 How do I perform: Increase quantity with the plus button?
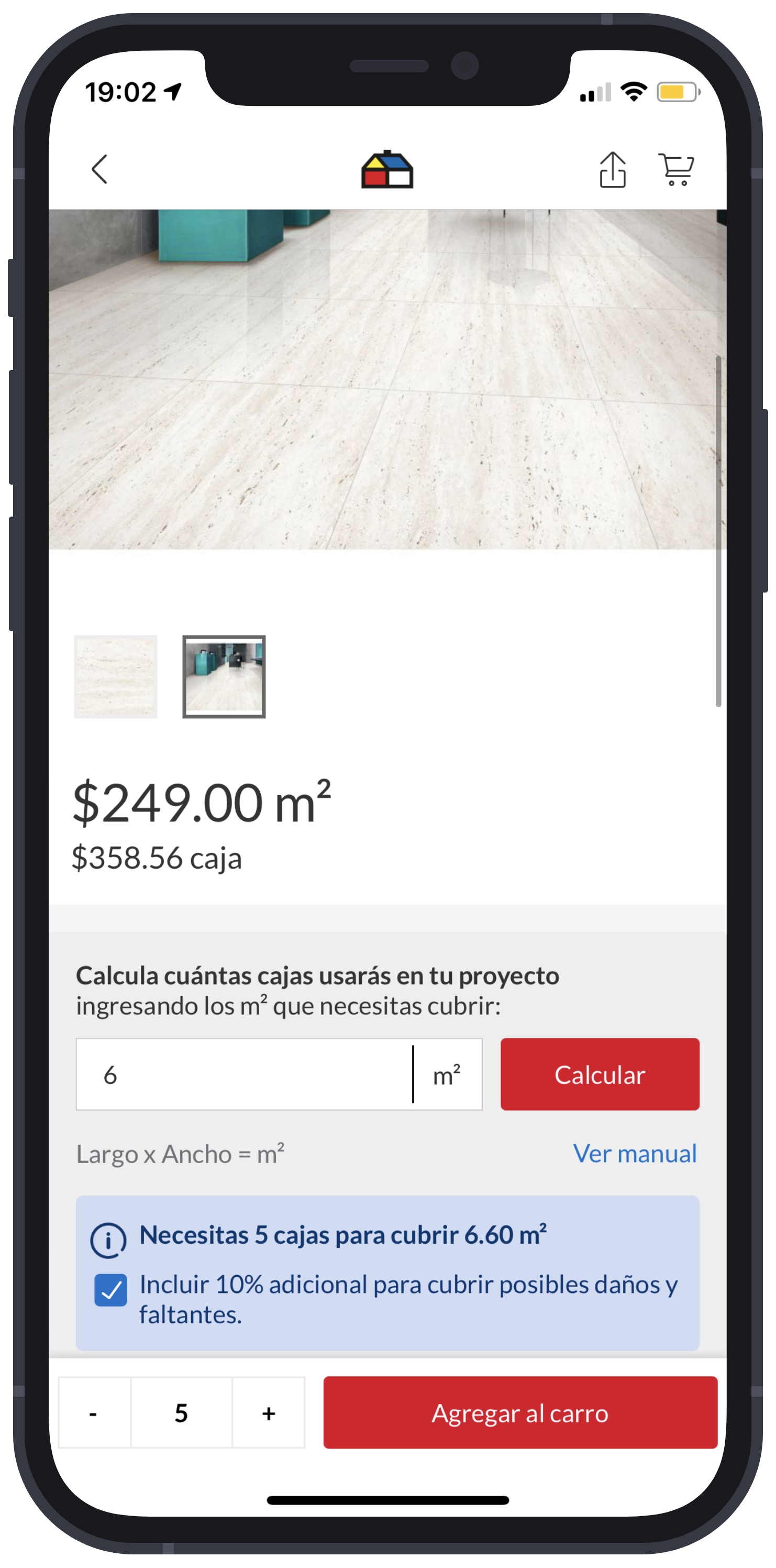(x=268, y=1412)
